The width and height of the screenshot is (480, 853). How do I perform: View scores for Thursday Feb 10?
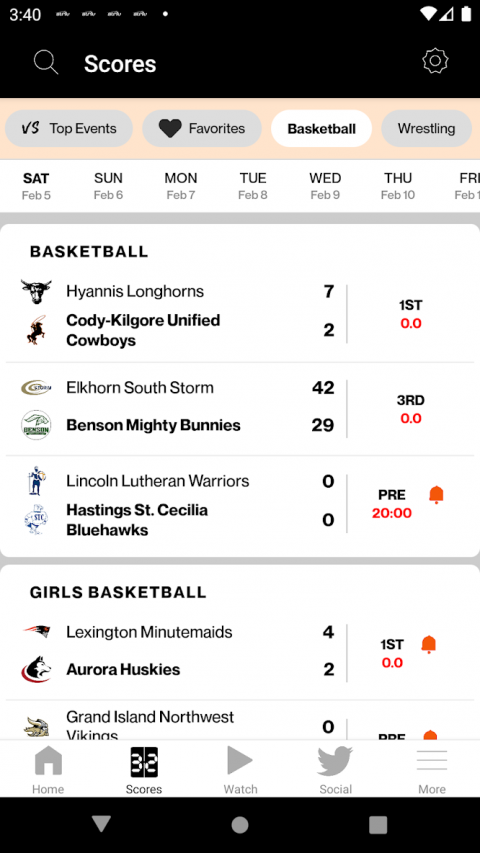click(398, 186)
